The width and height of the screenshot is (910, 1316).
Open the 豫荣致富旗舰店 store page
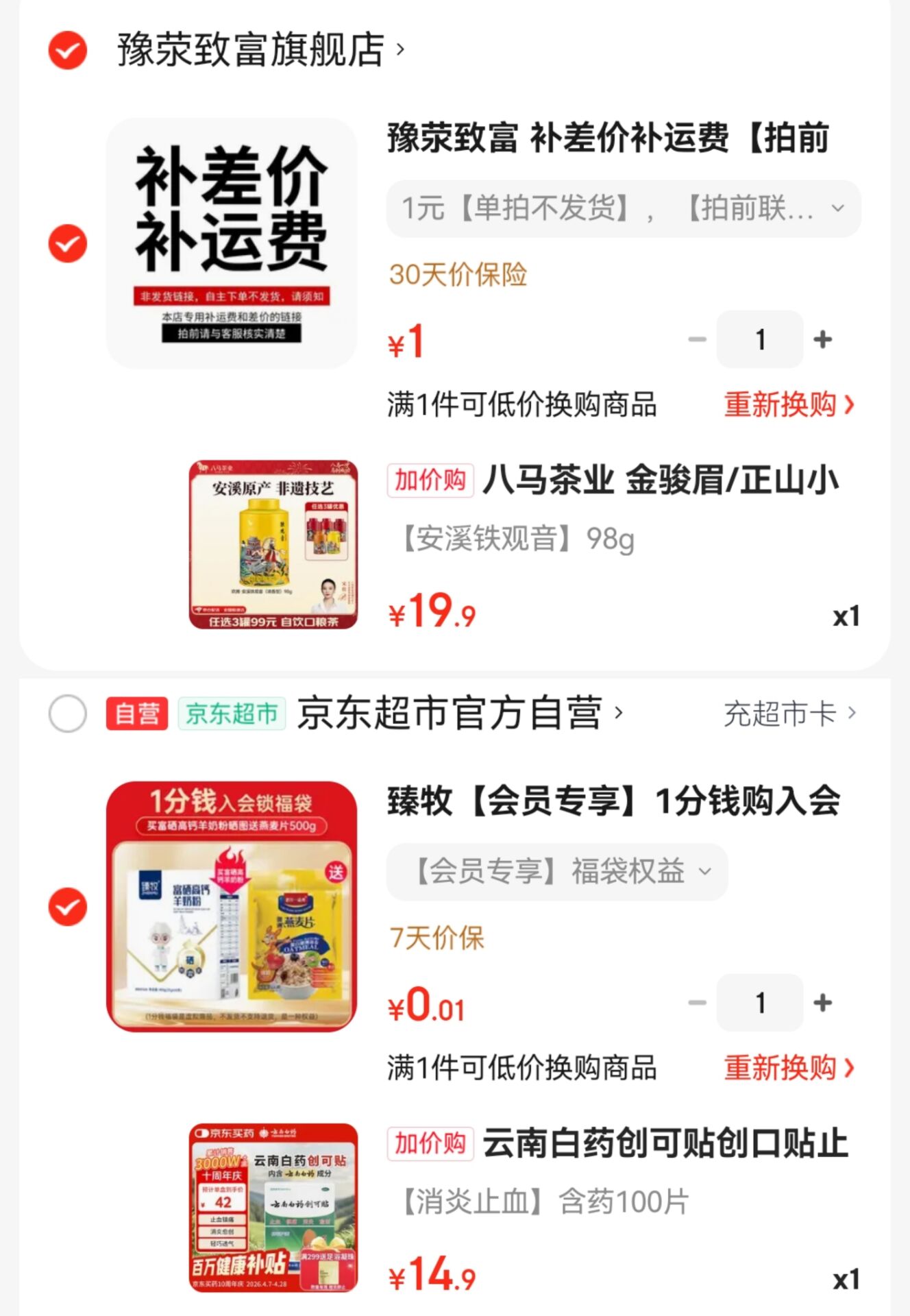260,50
